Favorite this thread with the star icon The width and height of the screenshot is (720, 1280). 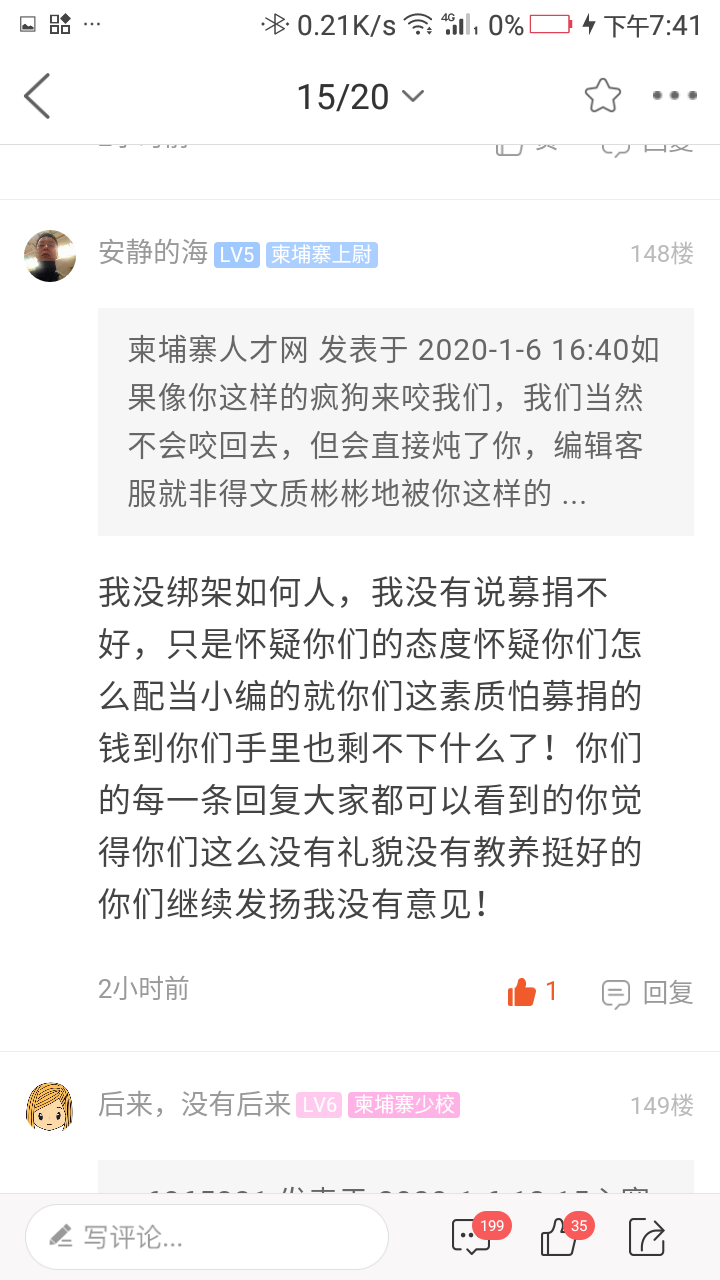(602, 96)
